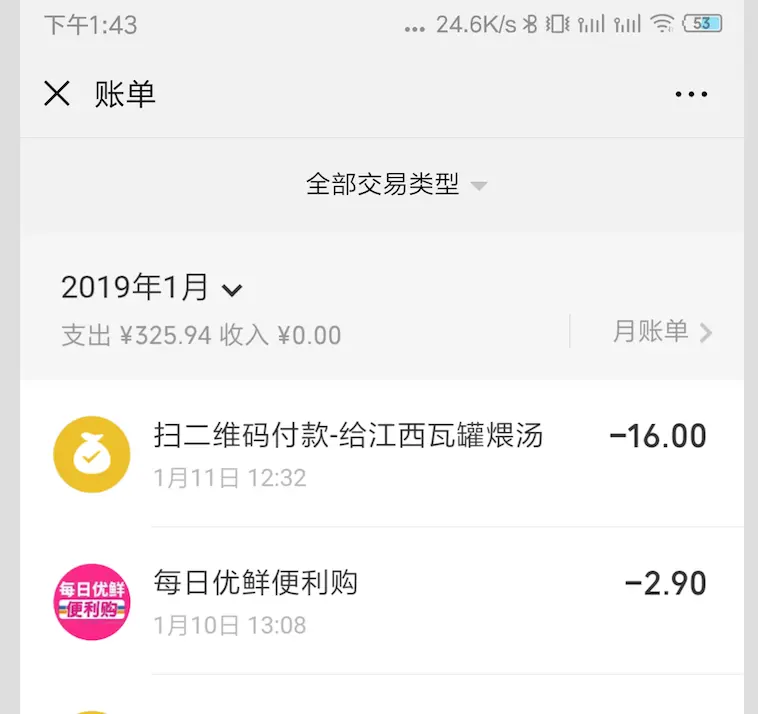Open the three-dot overflow menu

tap(691, 95)
